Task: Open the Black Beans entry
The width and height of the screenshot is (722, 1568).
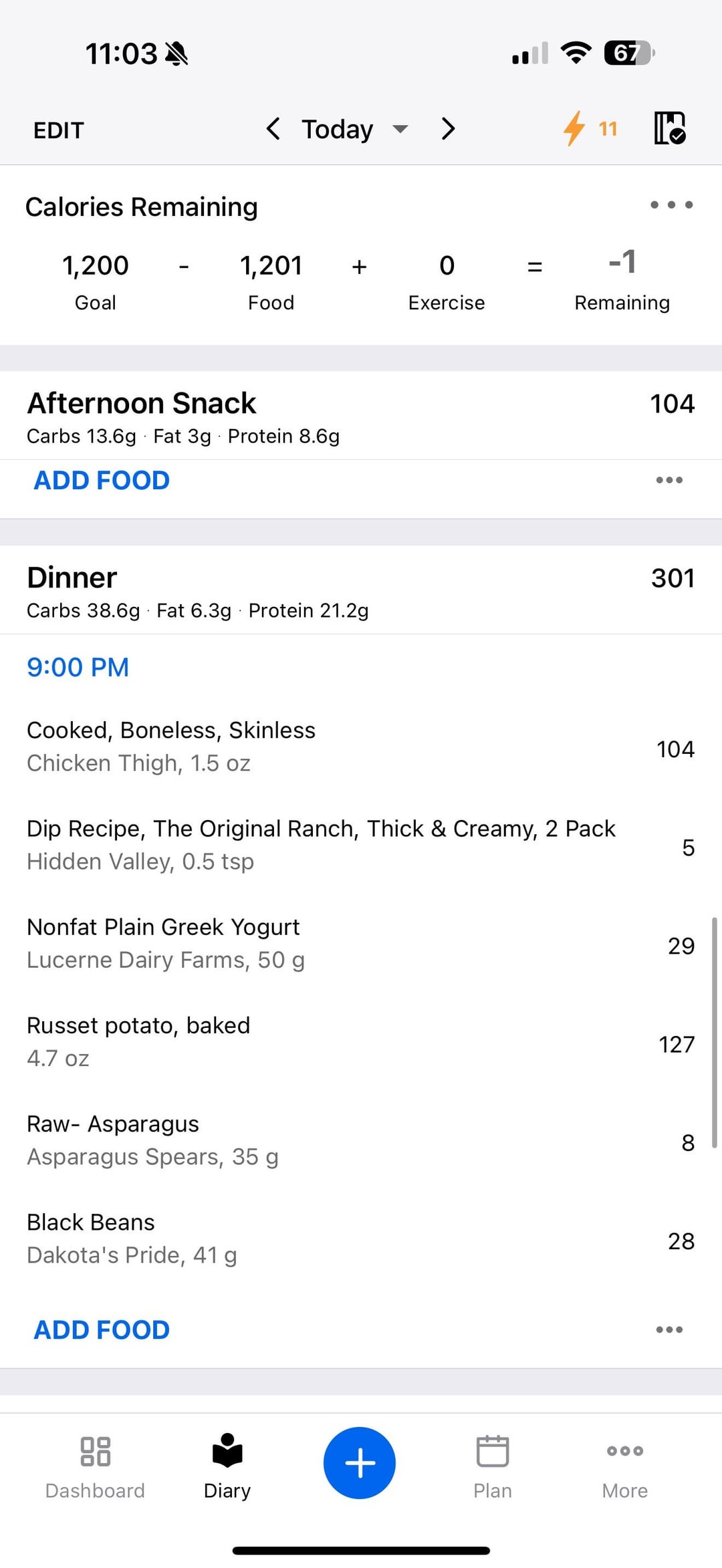Action: click(361, 1238)
